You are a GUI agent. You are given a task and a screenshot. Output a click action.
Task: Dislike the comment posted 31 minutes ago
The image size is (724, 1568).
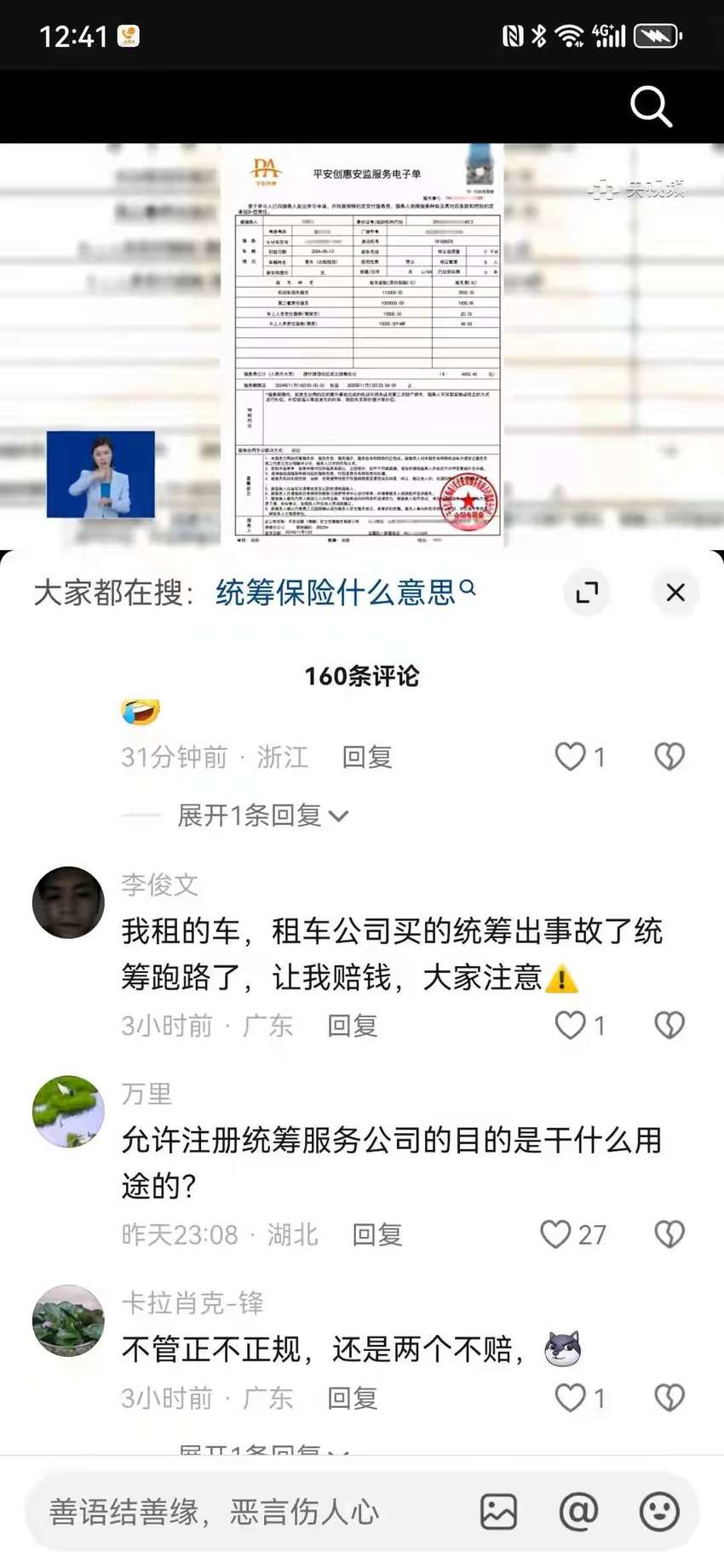pyautogui.click(x=669, y=757)
